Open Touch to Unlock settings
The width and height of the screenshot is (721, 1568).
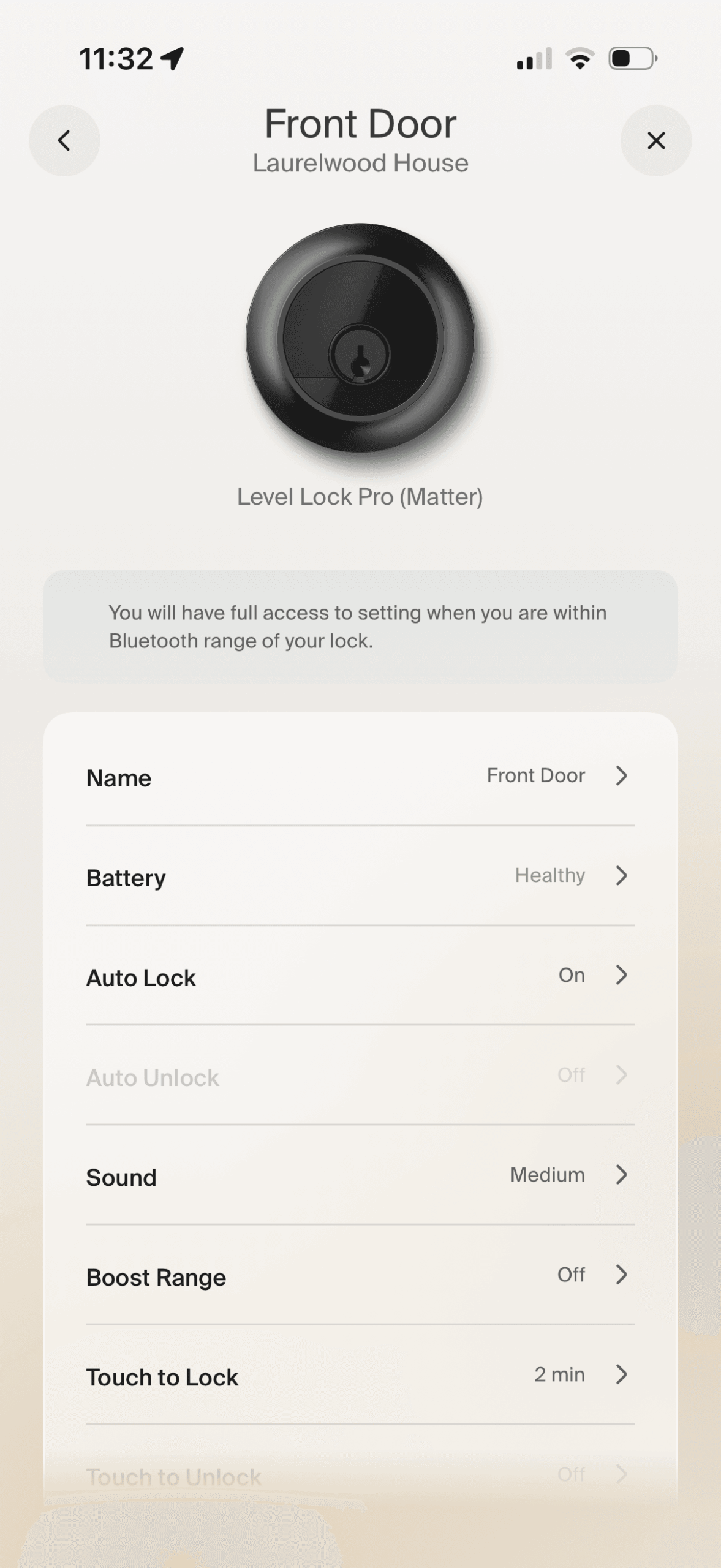click(361, 1476)
